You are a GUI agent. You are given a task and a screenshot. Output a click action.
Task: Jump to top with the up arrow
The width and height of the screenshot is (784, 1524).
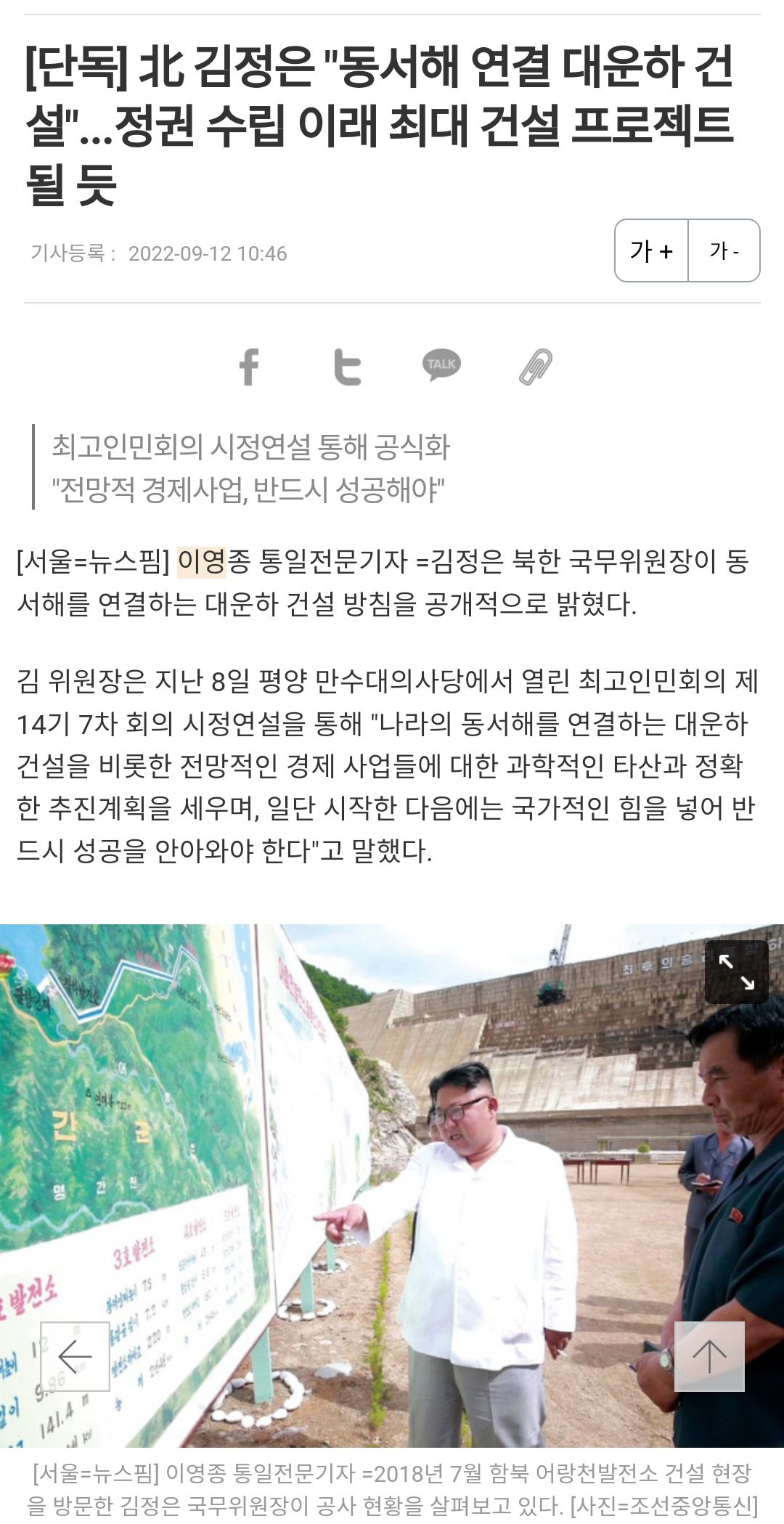tap(709, 1356)
